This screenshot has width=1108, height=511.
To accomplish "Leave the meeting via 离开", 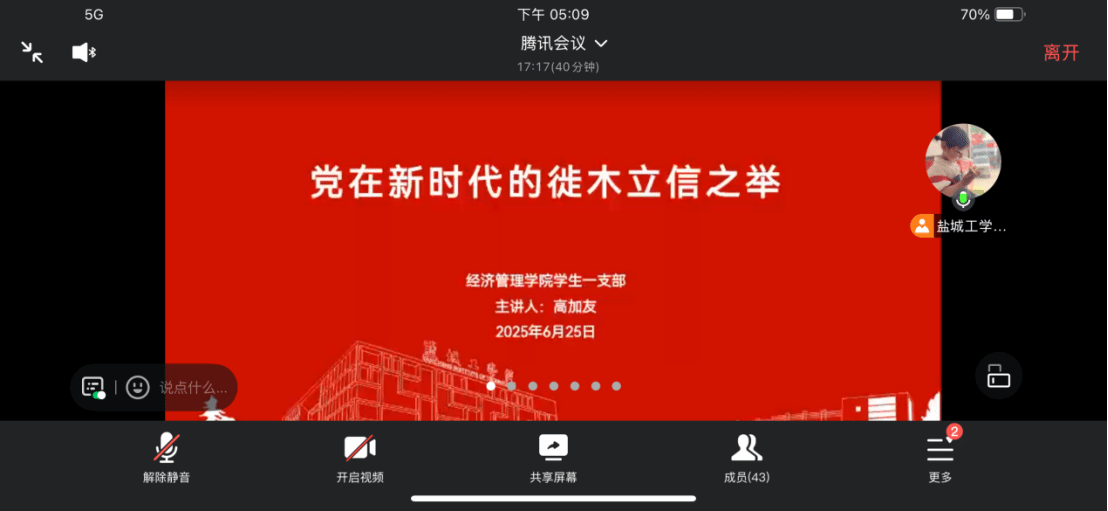I will coord(1061,53).
